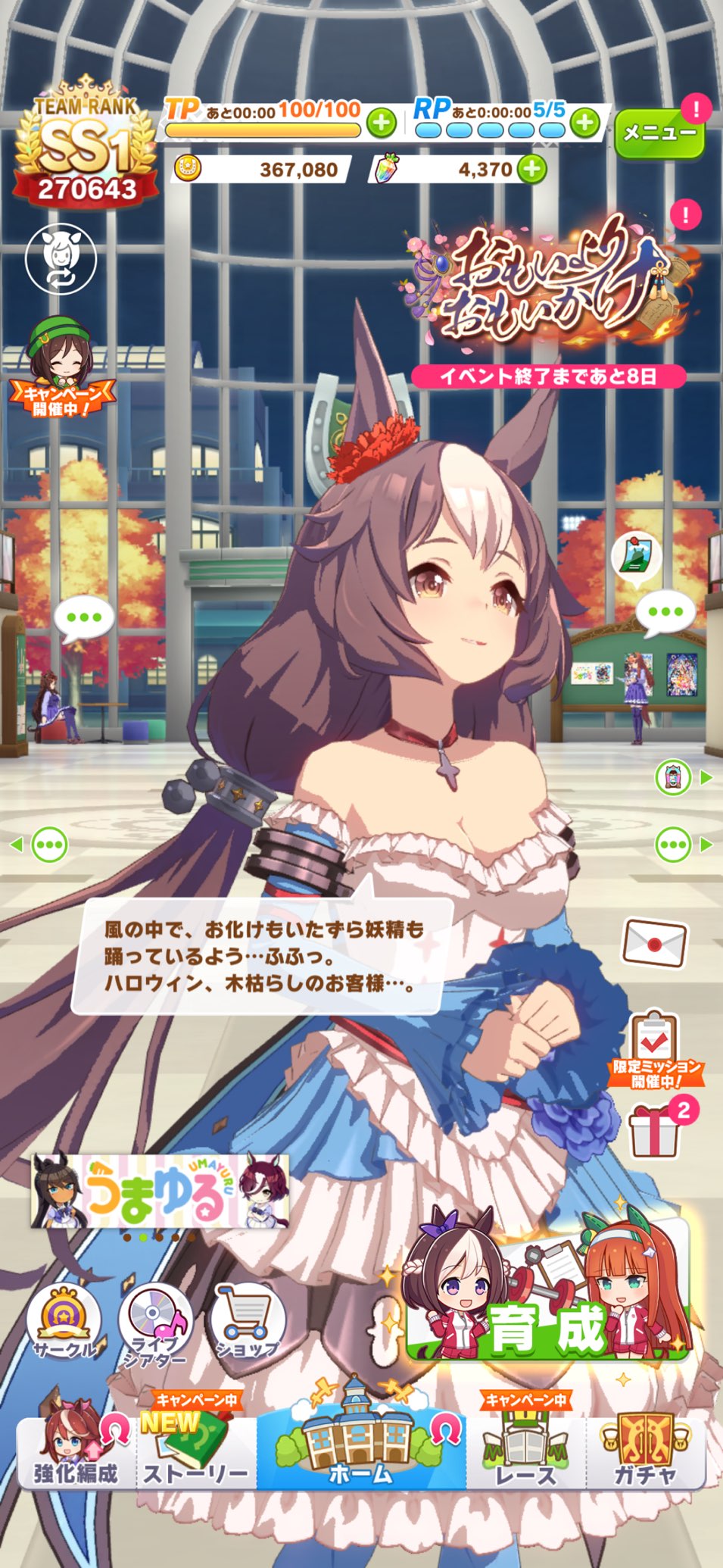Add RP with the plus button
This screenshot has height=1568, width=723.
(x=584, y=122)
